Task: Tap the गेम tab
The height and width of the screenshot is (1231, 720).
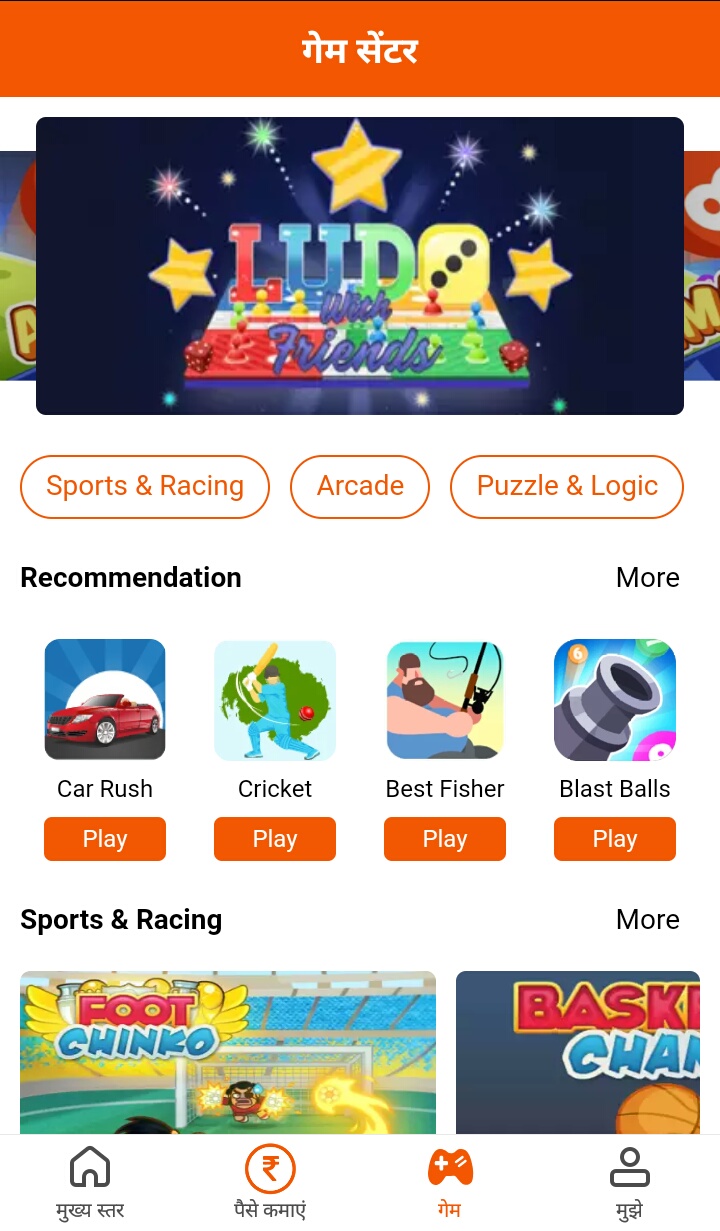Action: pos(450,1183)
